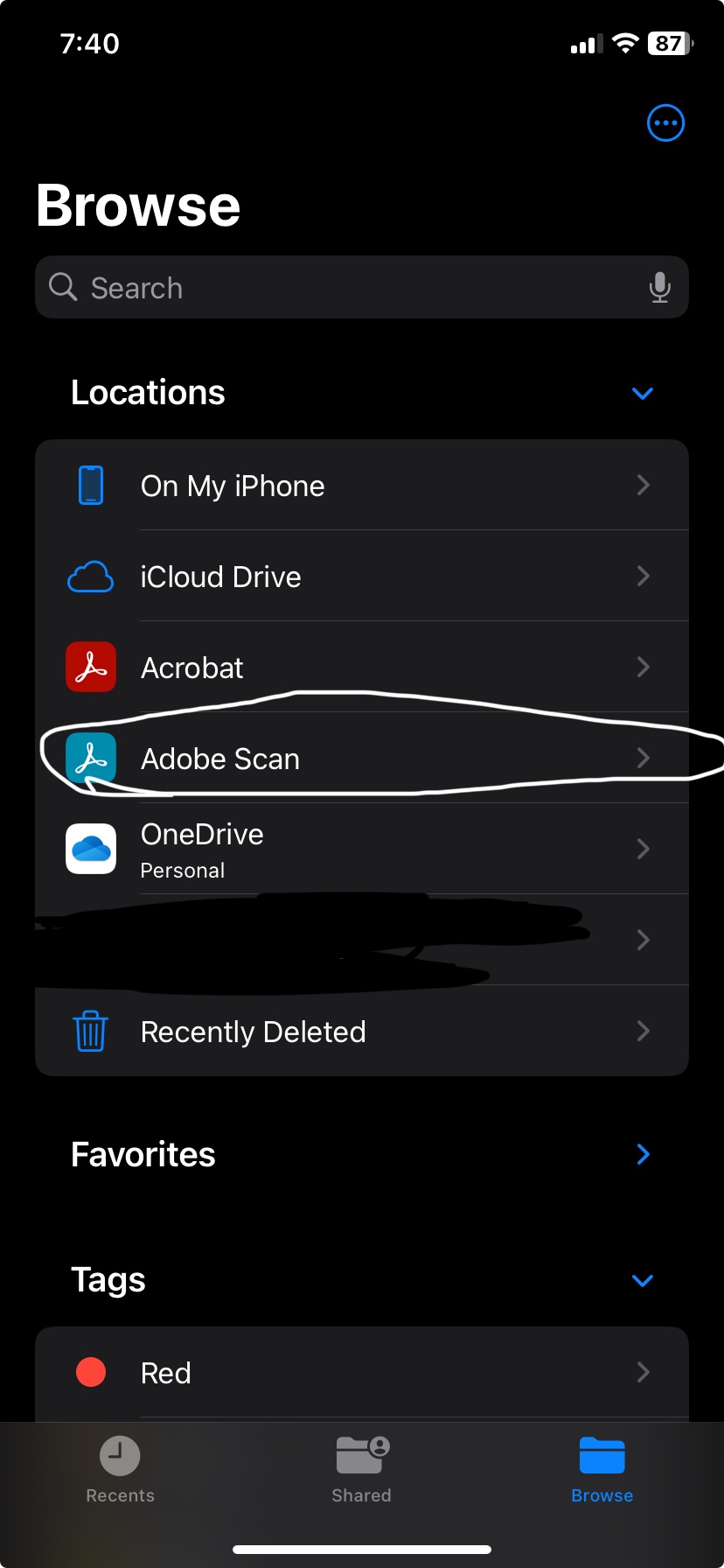Start voice search with the microphone
This screenshot has height=1568, width=724.
(660, 288)
